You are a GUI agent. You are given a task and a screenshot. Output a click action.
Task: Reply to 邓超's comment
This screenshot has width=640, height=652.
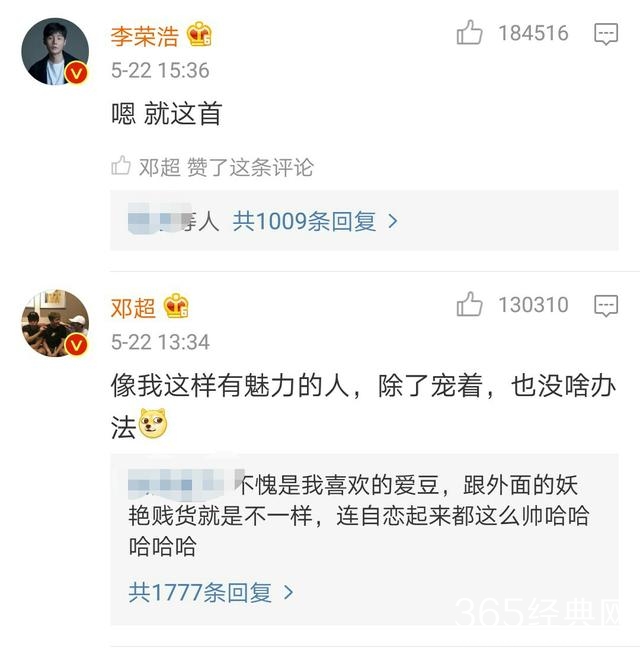click(606, 306)
